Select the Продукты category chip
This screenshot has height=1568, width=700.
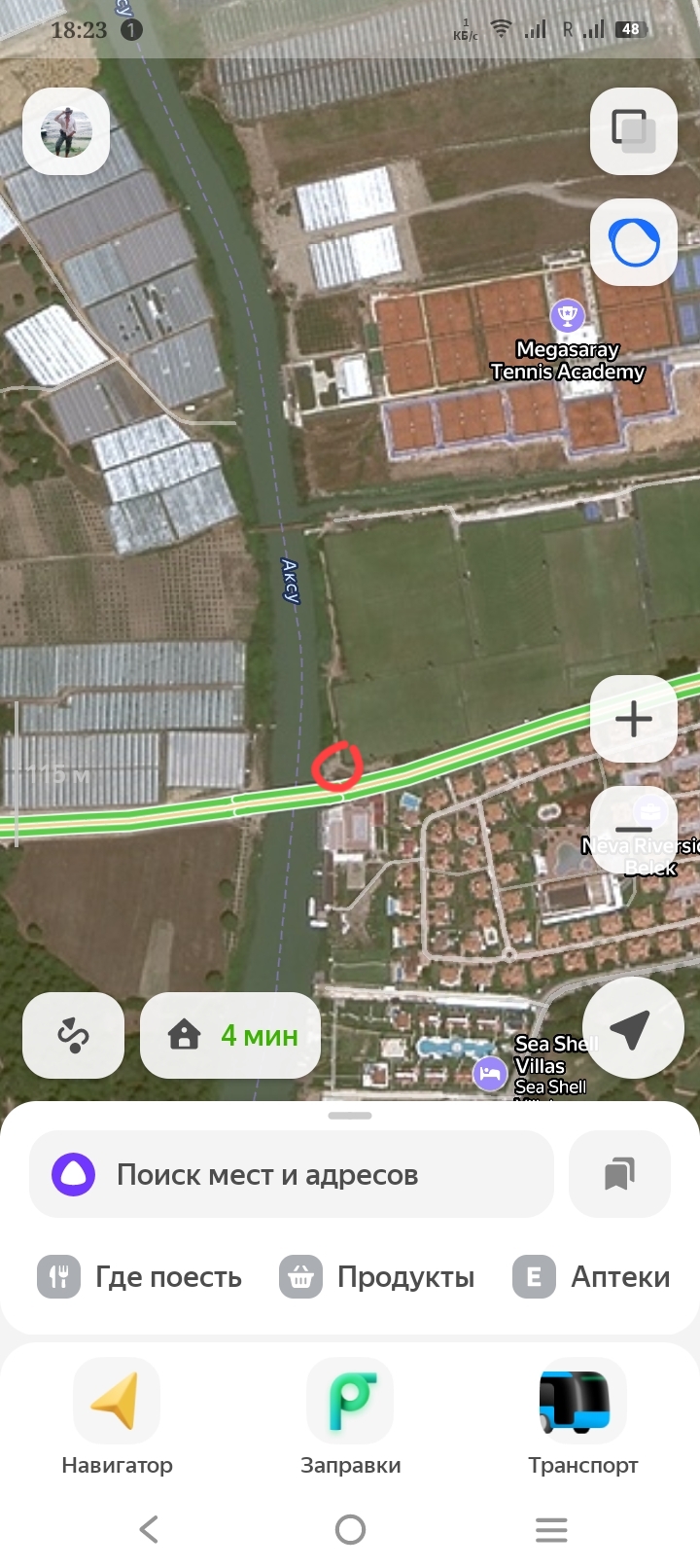377,1277
